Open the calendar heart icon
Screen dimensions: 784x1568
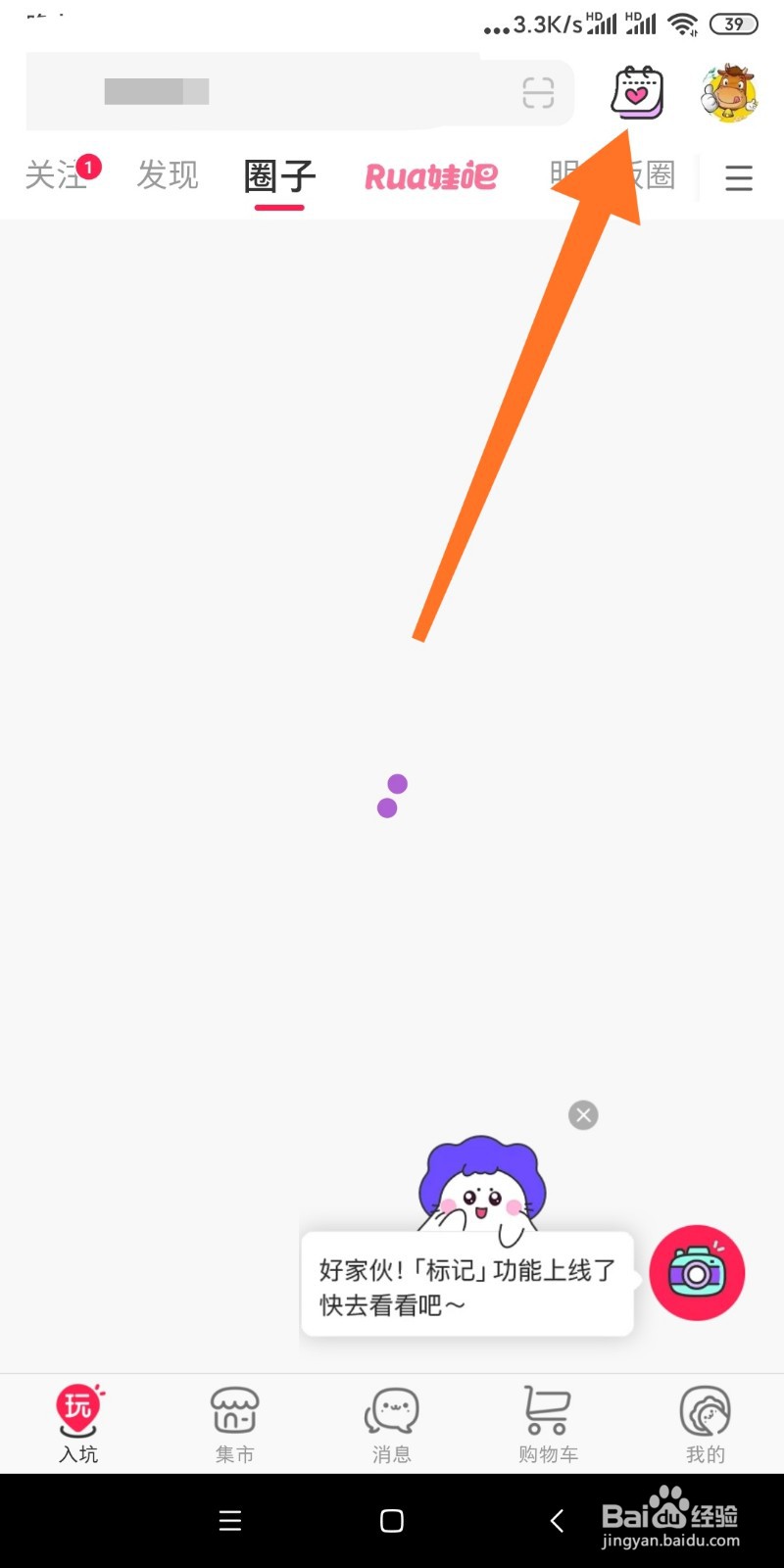(637, 92)
